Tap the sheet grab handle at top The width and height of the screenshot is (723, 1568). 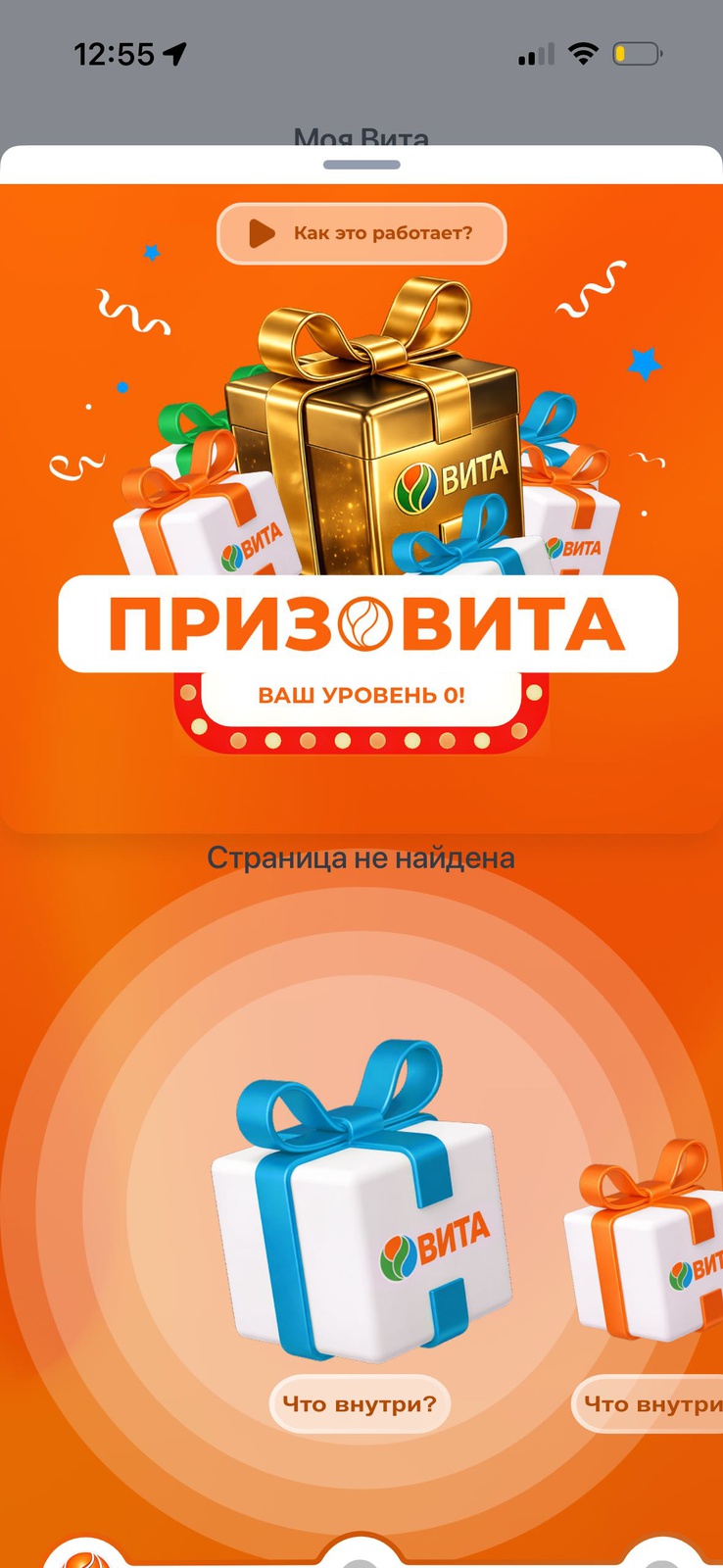pos(361,165)
